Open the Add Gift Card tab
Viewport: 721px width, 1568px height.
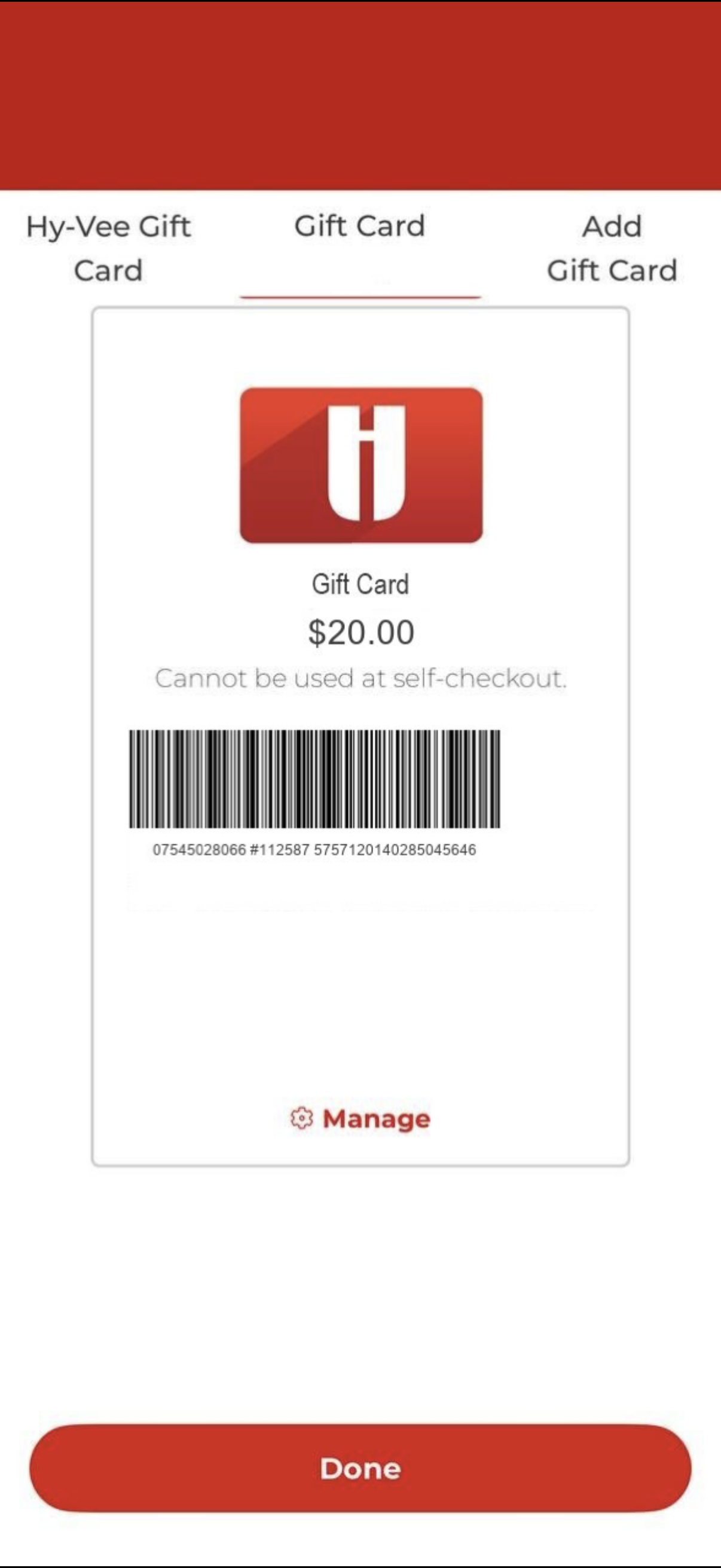[x=612, y=248]
